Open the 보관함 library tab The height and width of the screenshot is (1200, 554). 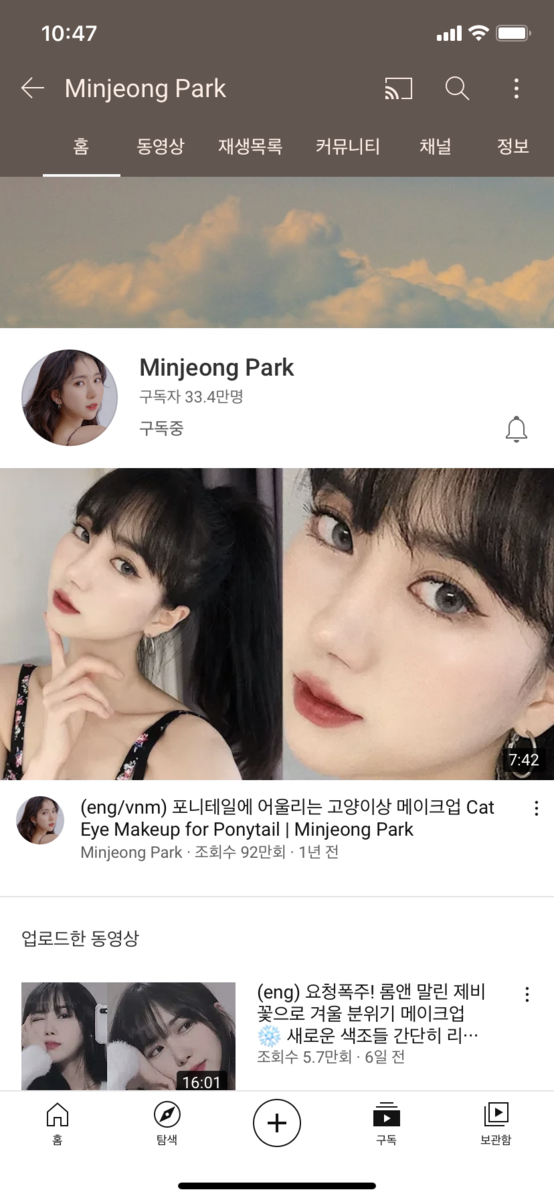click(x=496, y=1123)
